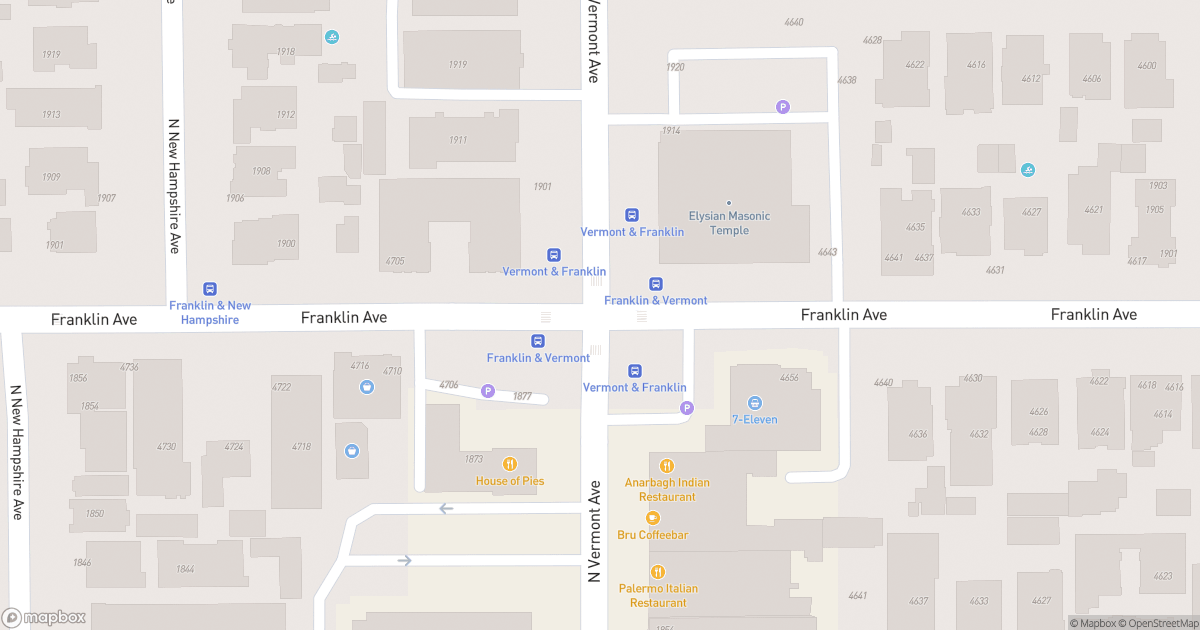Image resolution: width=1200 pixels, height=630 pixels.
Task: Select the House of Pies restaurant marker
Action: coord(509,464)
